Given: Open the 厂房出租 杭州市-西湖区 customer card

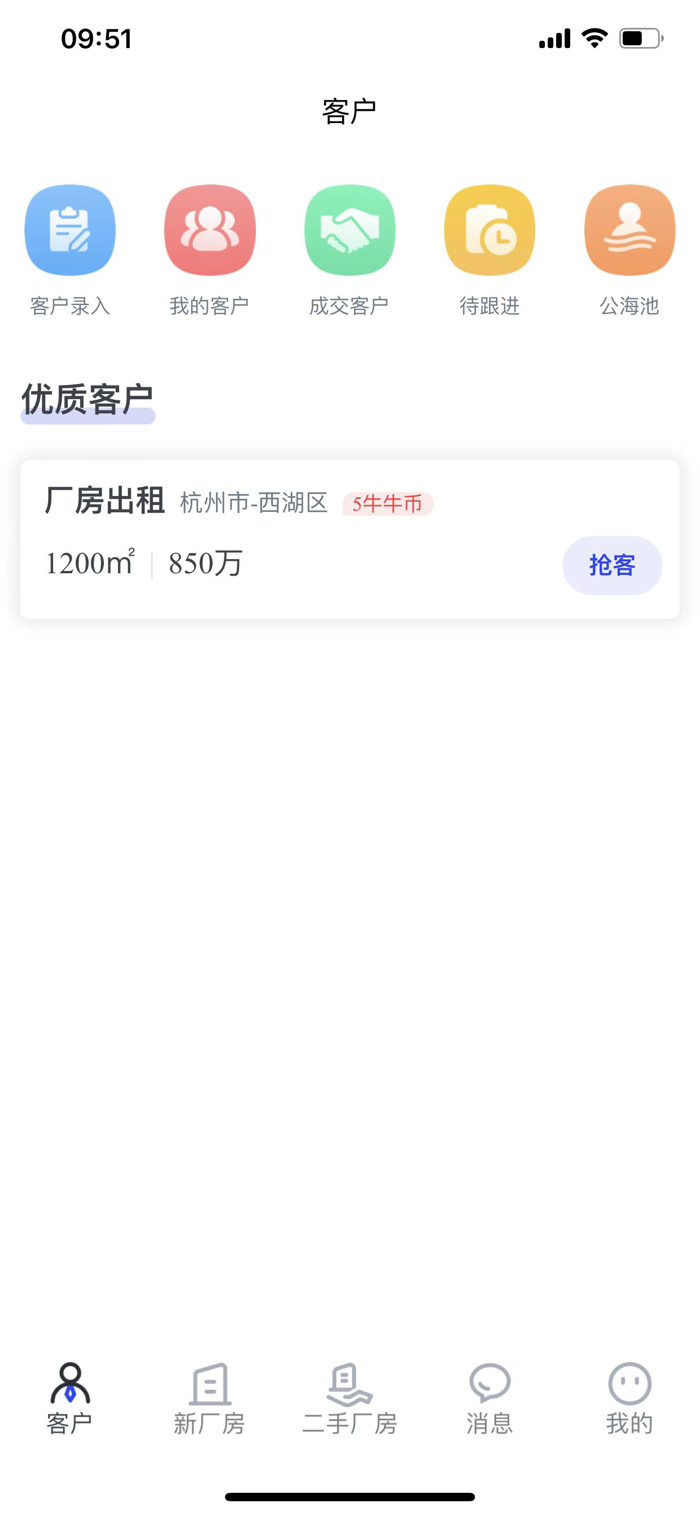Looking at the screenshot, I should point(350,539).
